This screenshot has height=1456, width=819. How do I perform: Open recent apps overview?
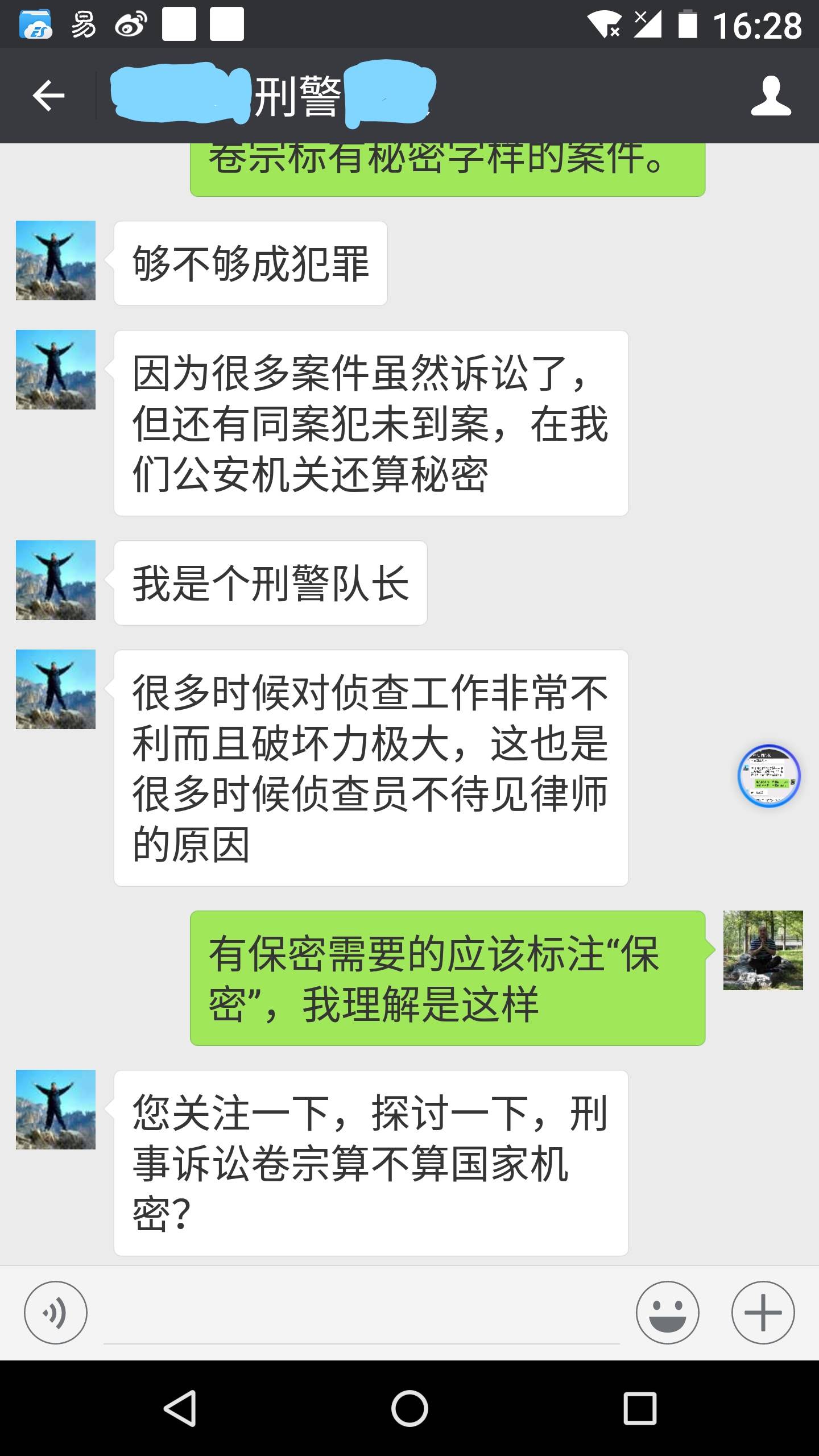point(640,1409)
